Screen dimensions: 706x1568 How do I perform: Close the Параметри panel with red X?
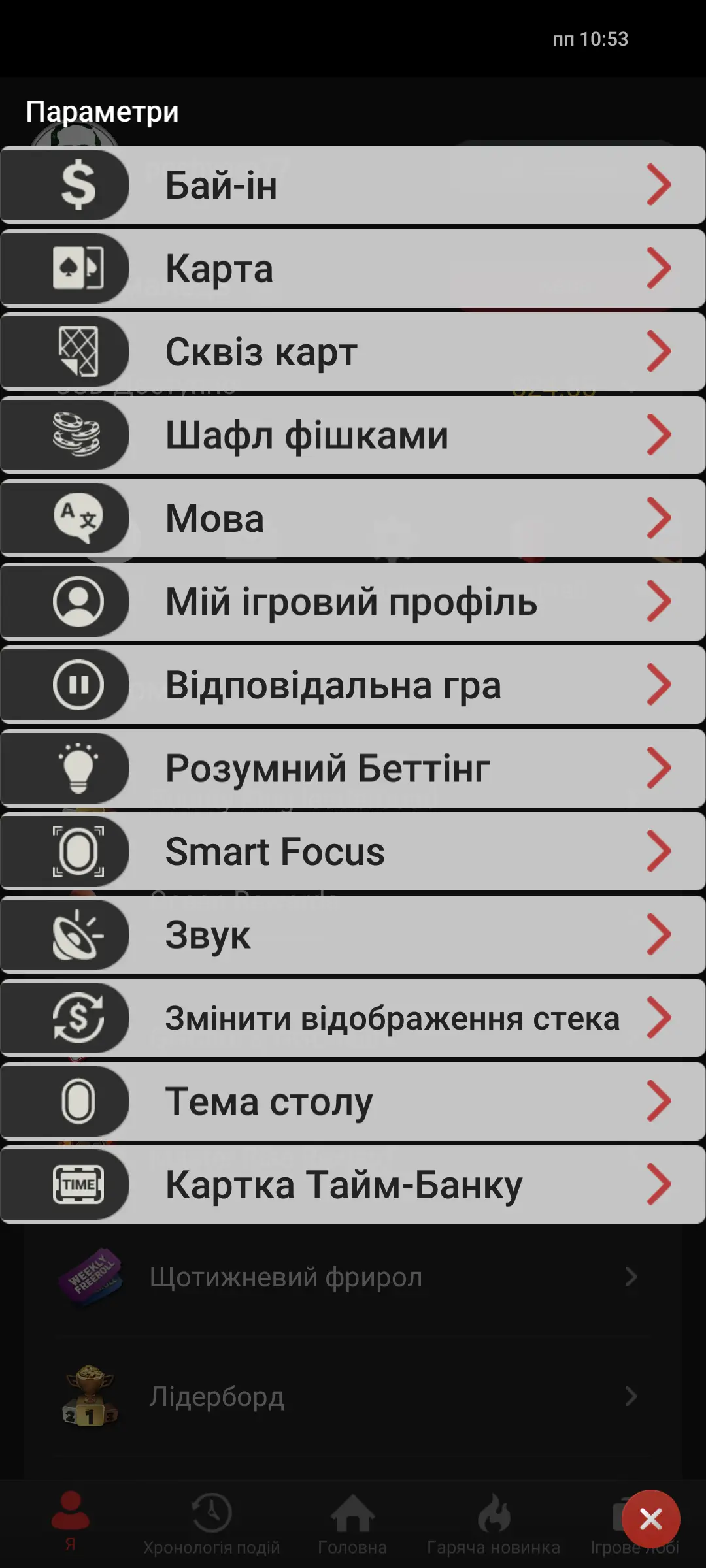[x=650, y=1520]
